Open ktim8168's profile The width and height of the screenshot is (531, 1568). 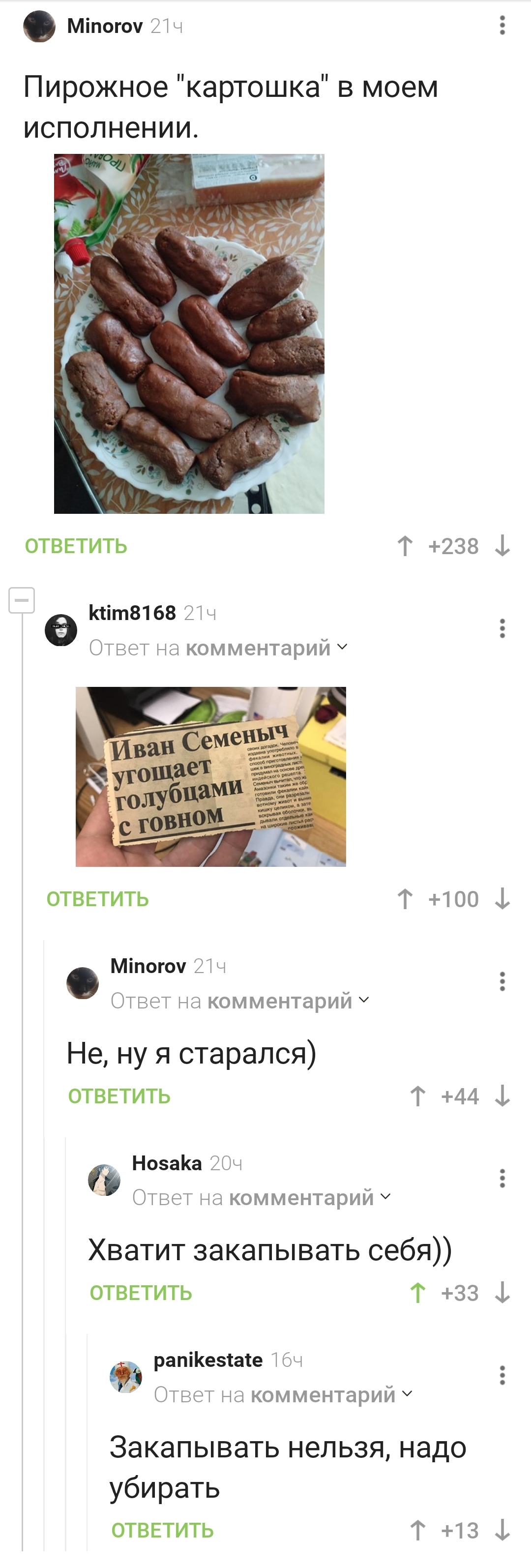(132, 612)
